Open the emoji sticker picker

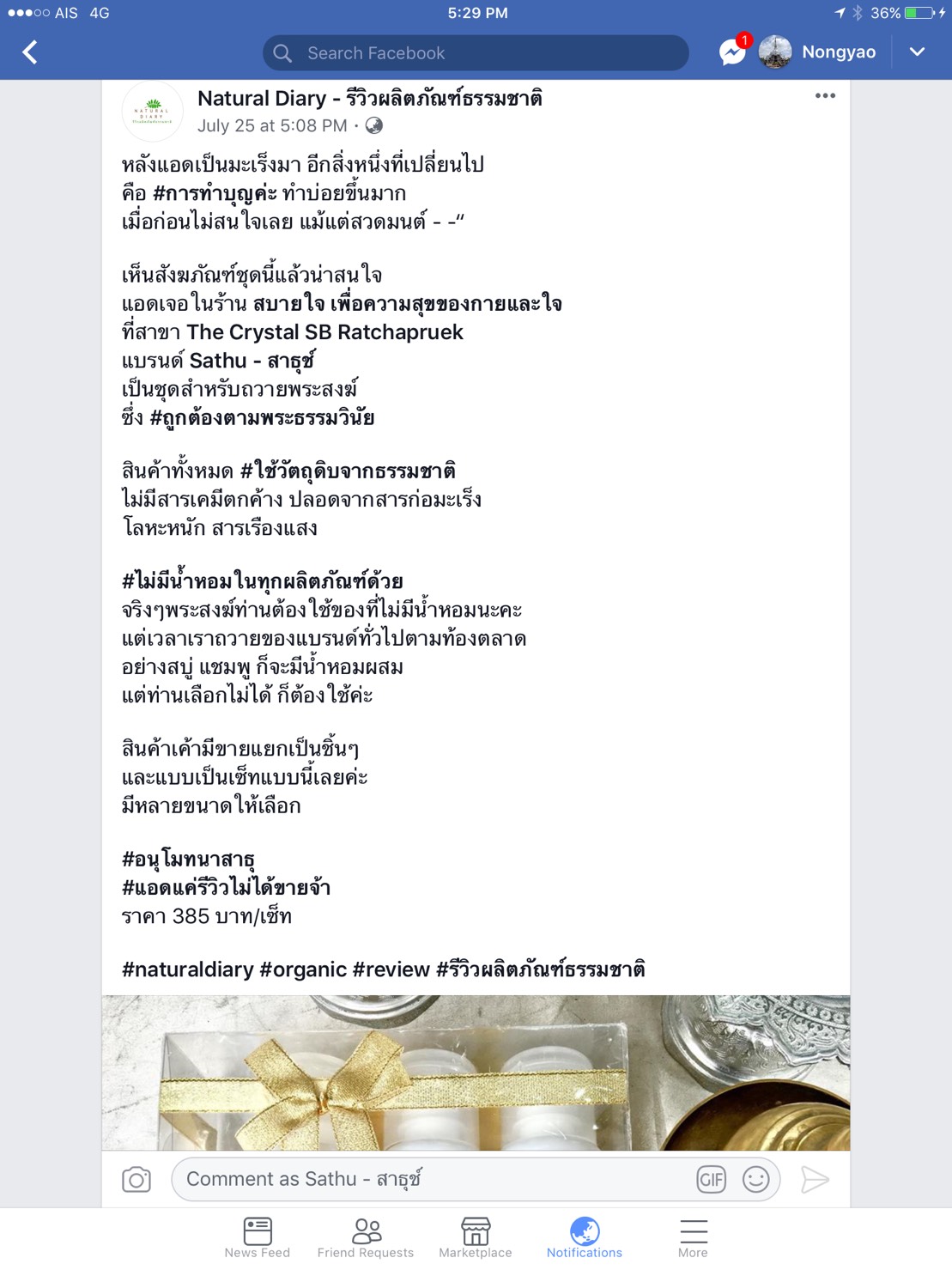pyautogui.click(x=756, y=1180)
